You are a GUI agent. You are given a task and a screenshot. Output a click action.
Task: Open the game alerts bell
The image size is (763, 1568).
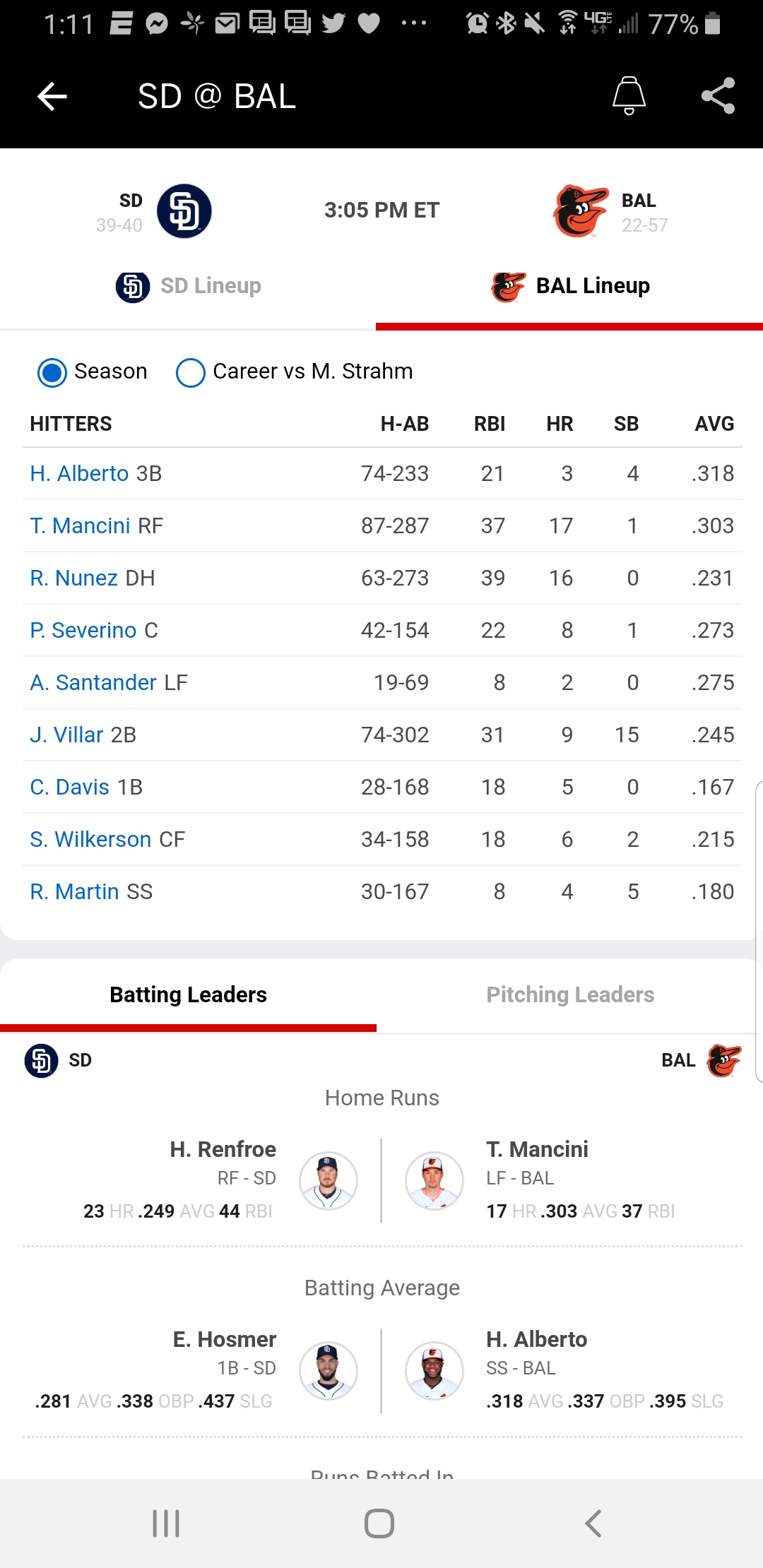[629, 96]
